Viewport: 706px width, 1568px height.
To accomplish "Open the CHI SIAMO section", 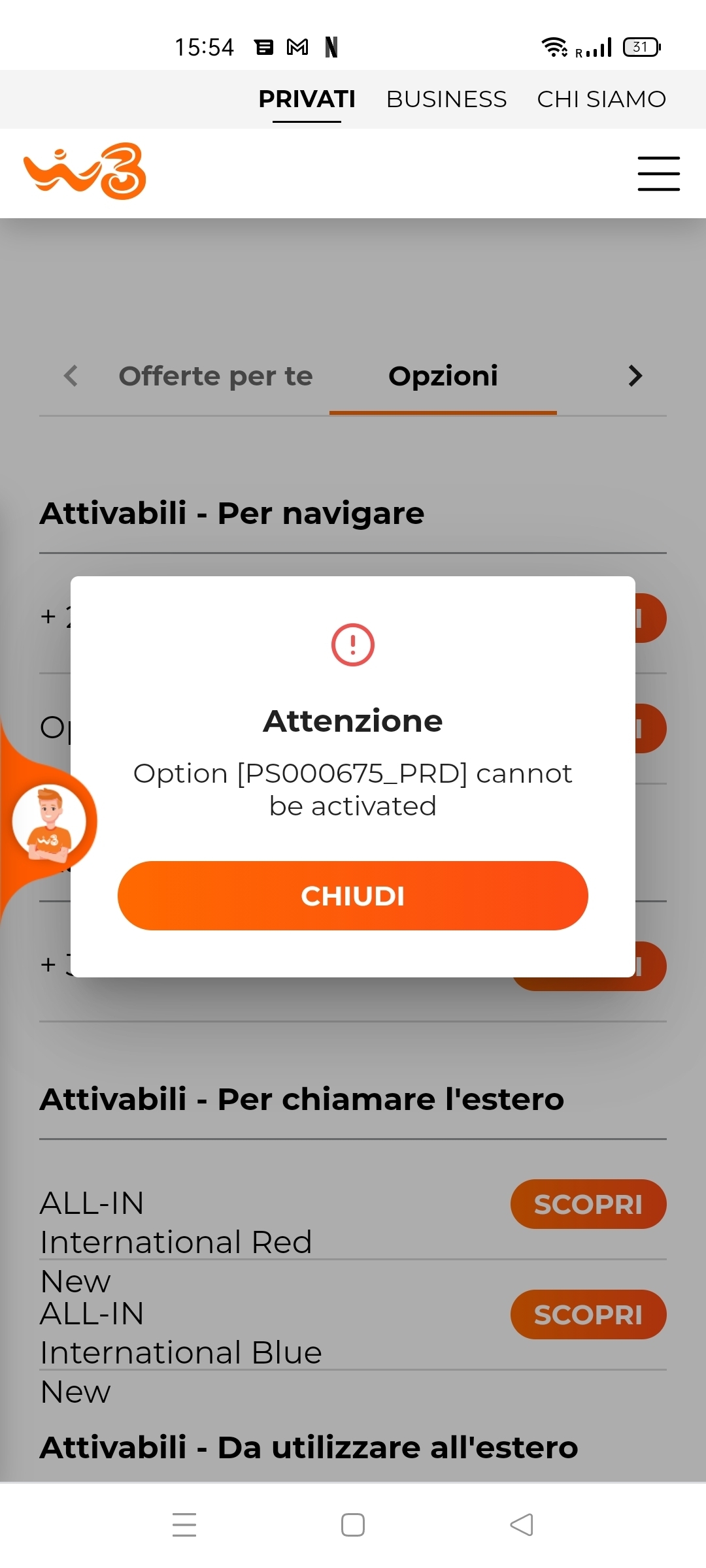I will (601, 99).
